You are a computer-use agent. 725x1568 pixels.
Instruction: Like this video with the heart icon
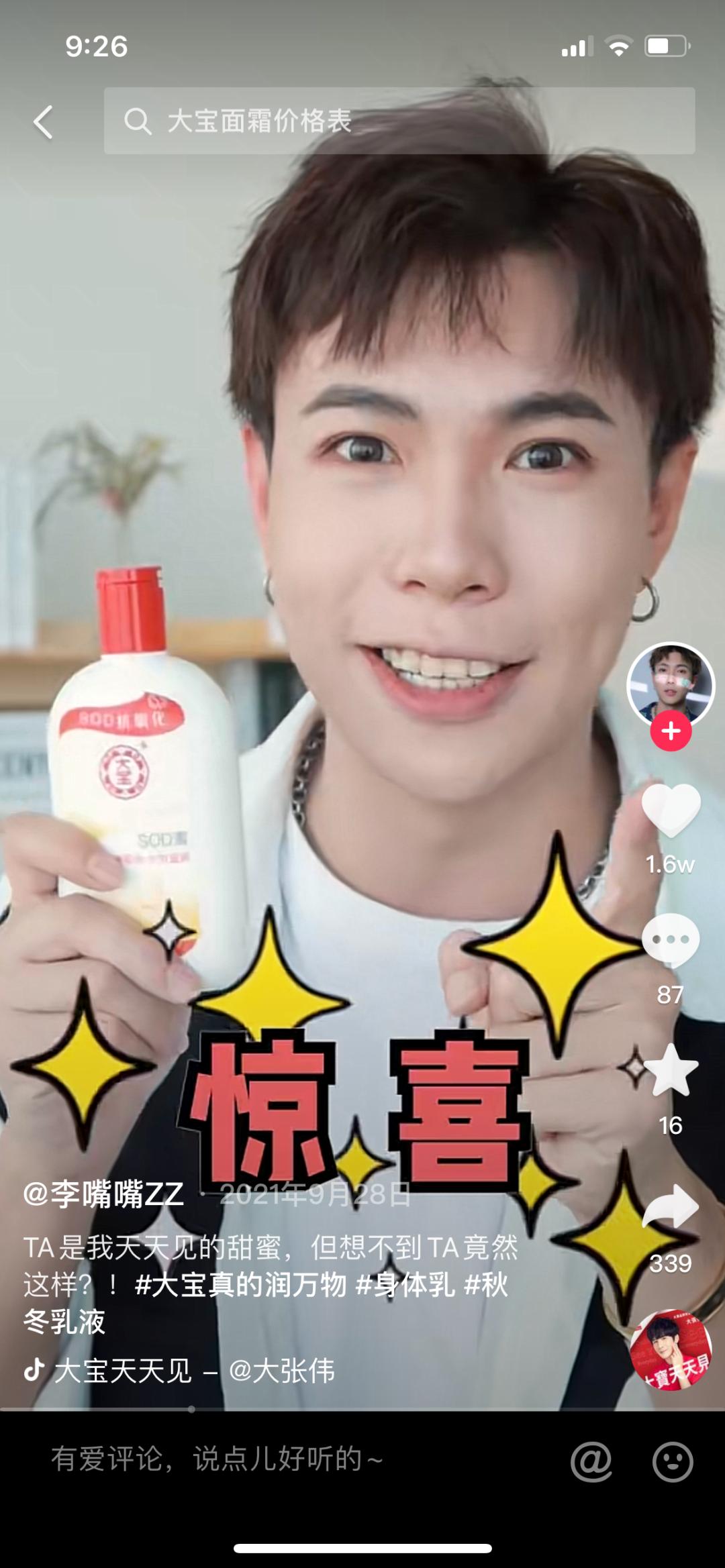[671, 810]
